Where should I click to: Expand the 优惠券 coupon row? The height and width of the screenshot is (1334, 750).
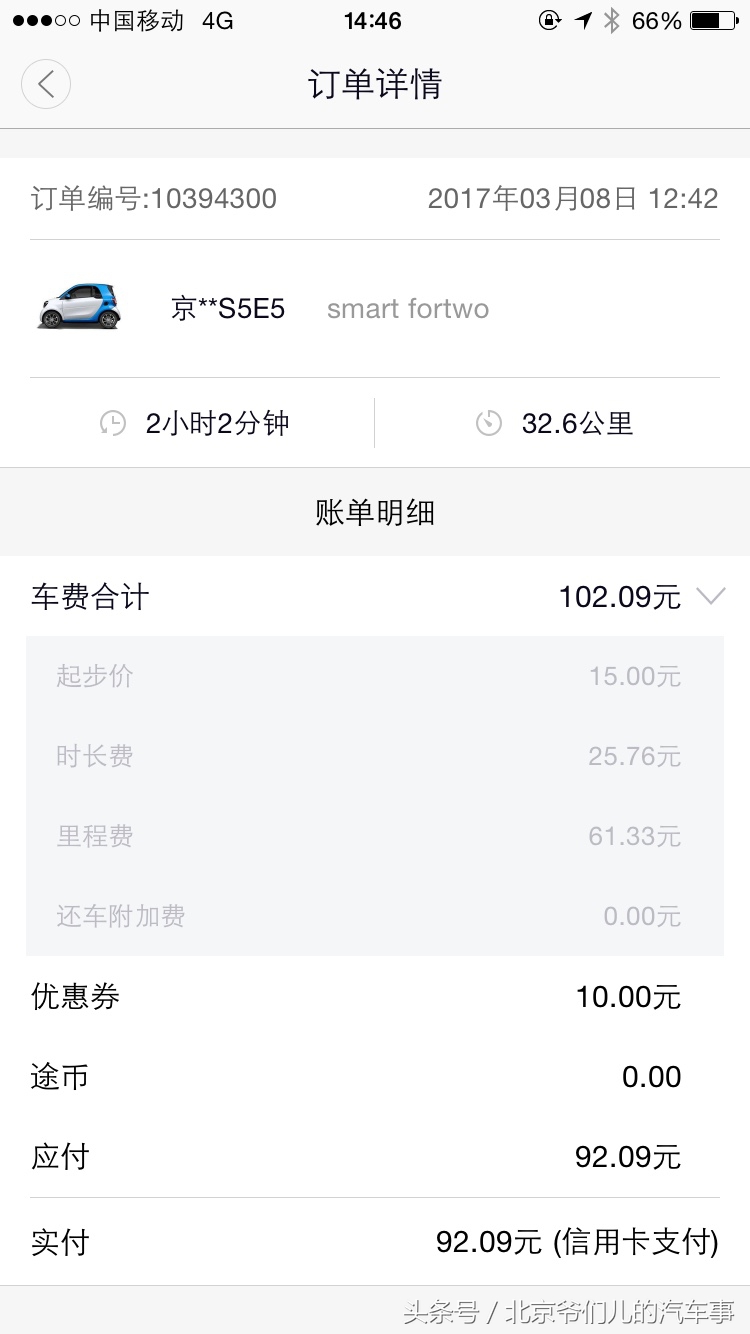tap(375, 996)
